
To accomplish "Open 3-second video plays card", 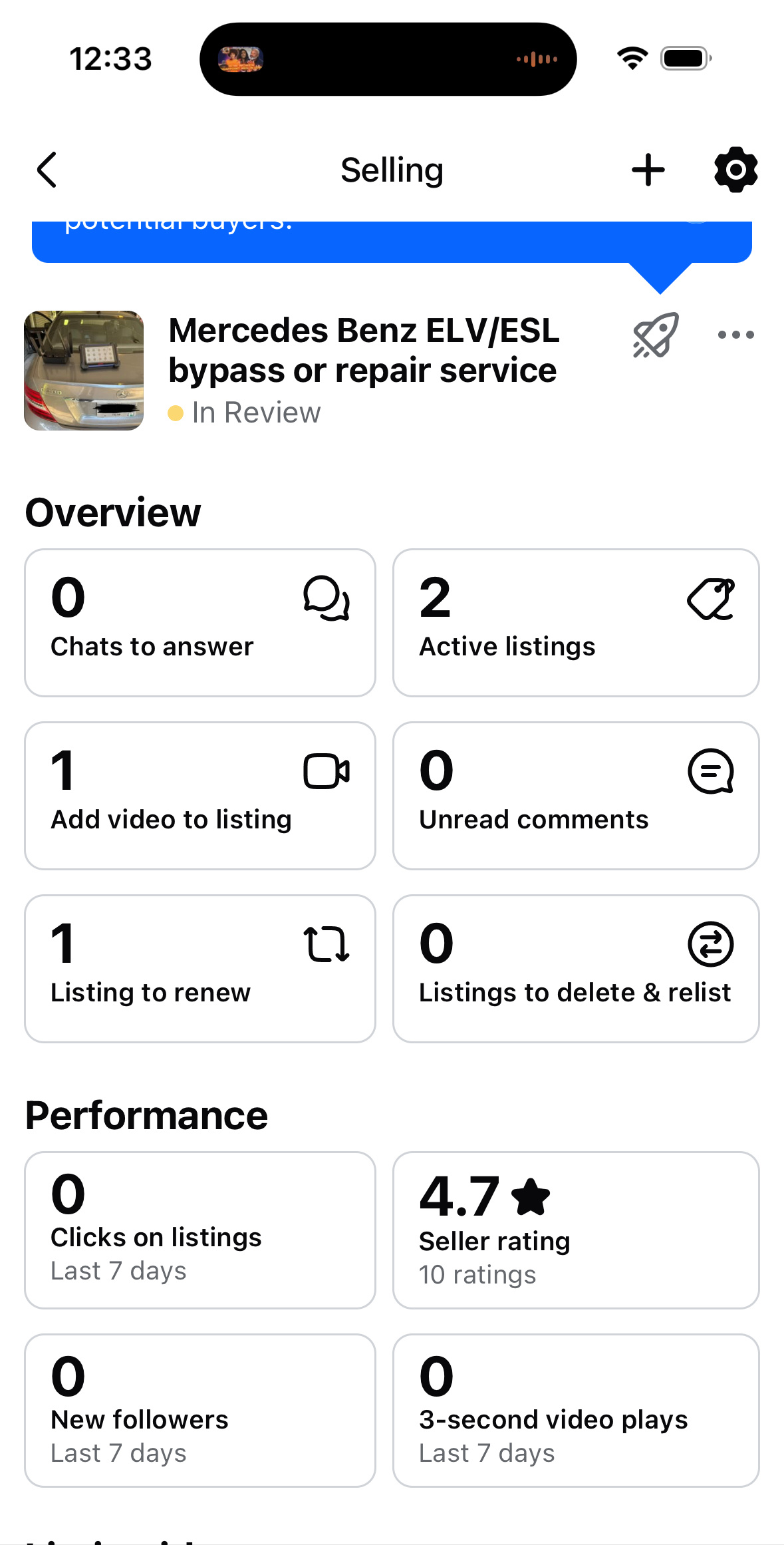I will [576, 1411].
